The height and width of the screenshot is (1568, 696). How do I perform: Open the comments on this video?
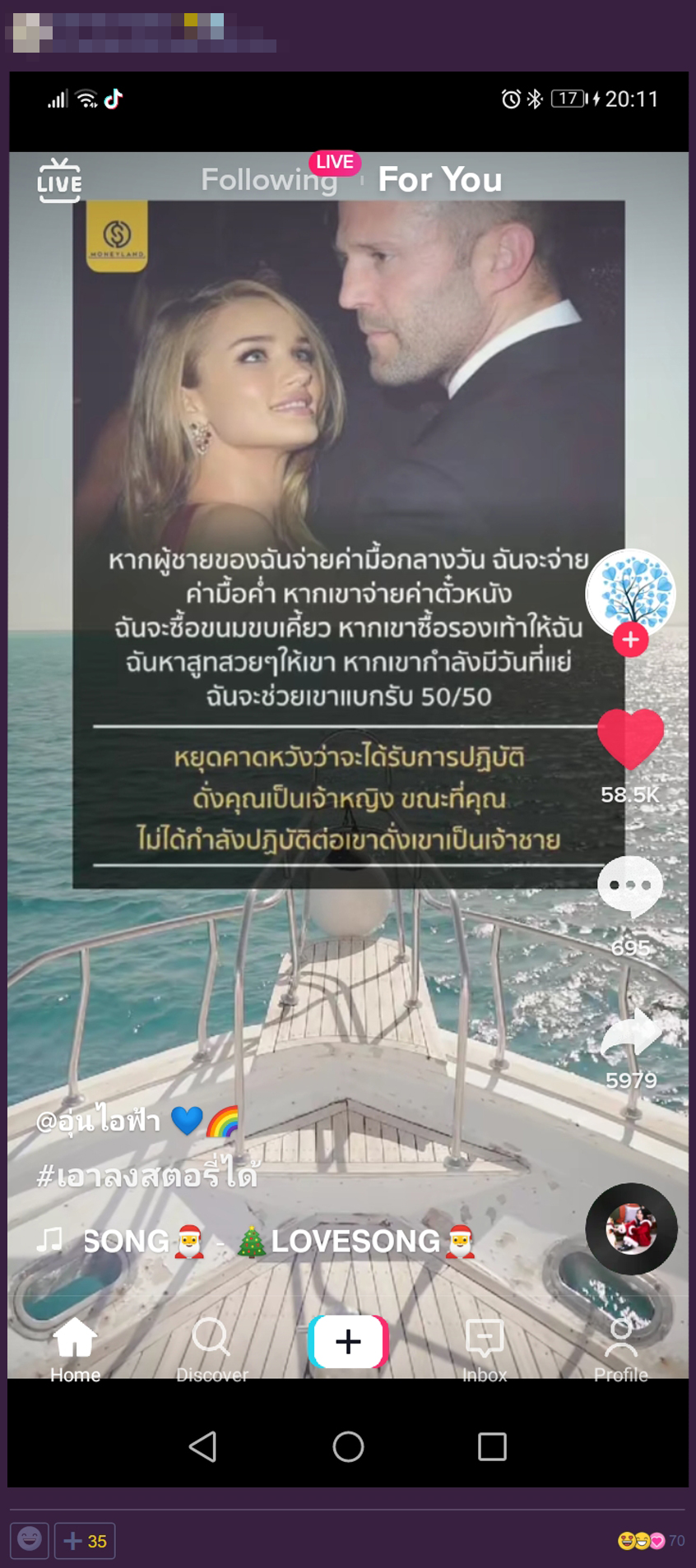[x=630, y=886]
